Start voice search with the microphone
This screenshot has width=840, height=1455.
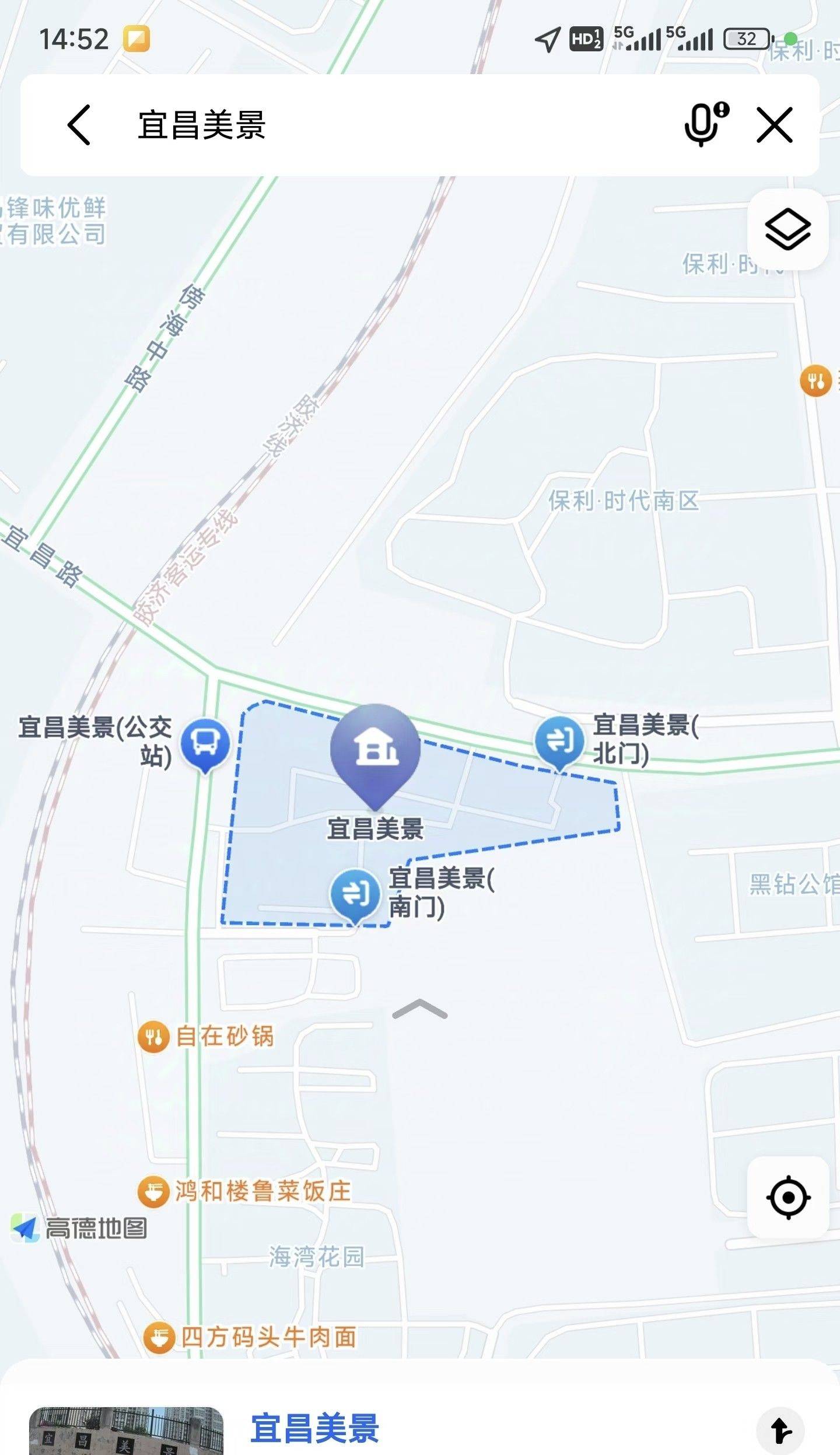point(705,124)
